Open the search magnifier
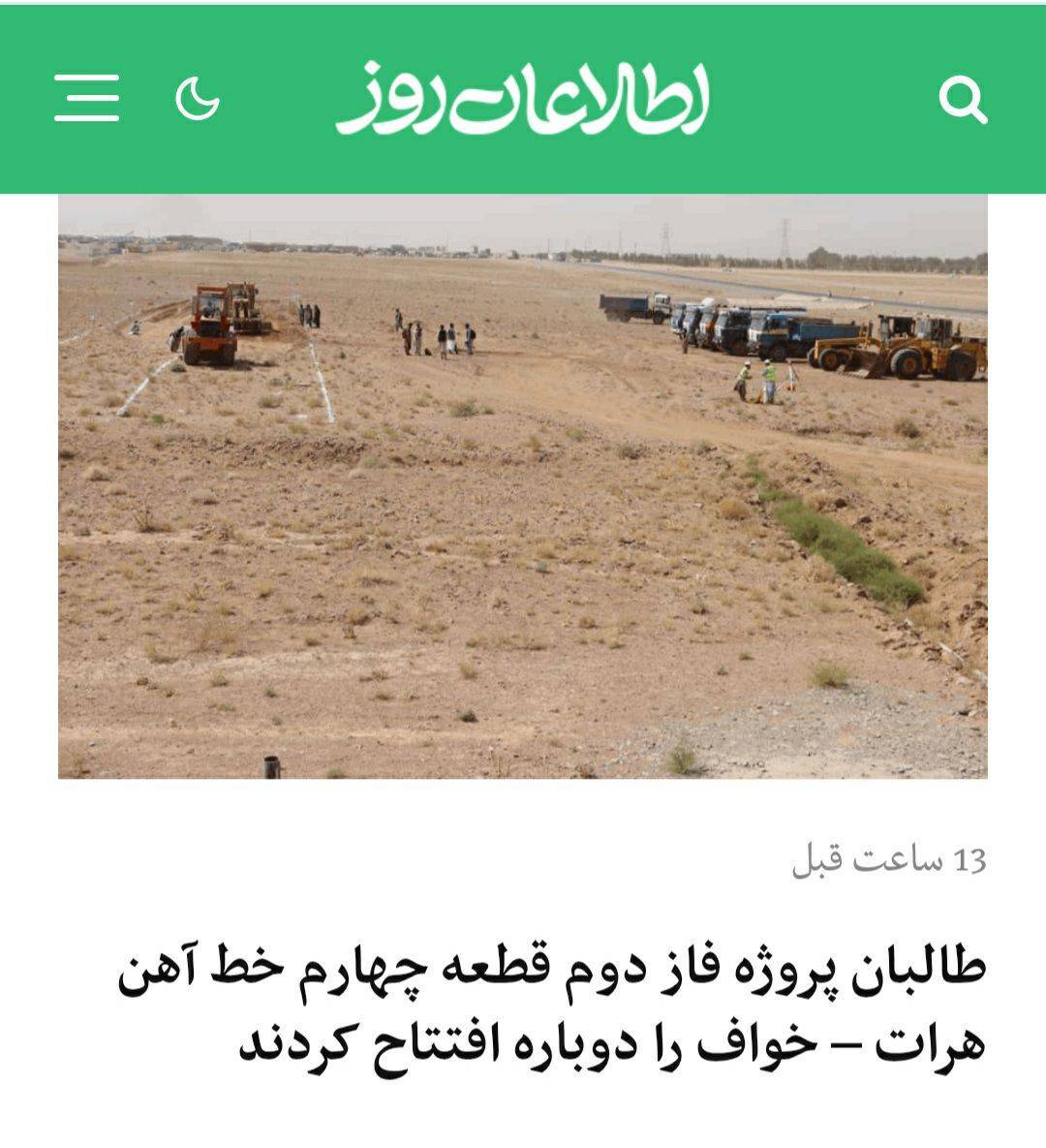1046x1148 pixels. [963, 100]
